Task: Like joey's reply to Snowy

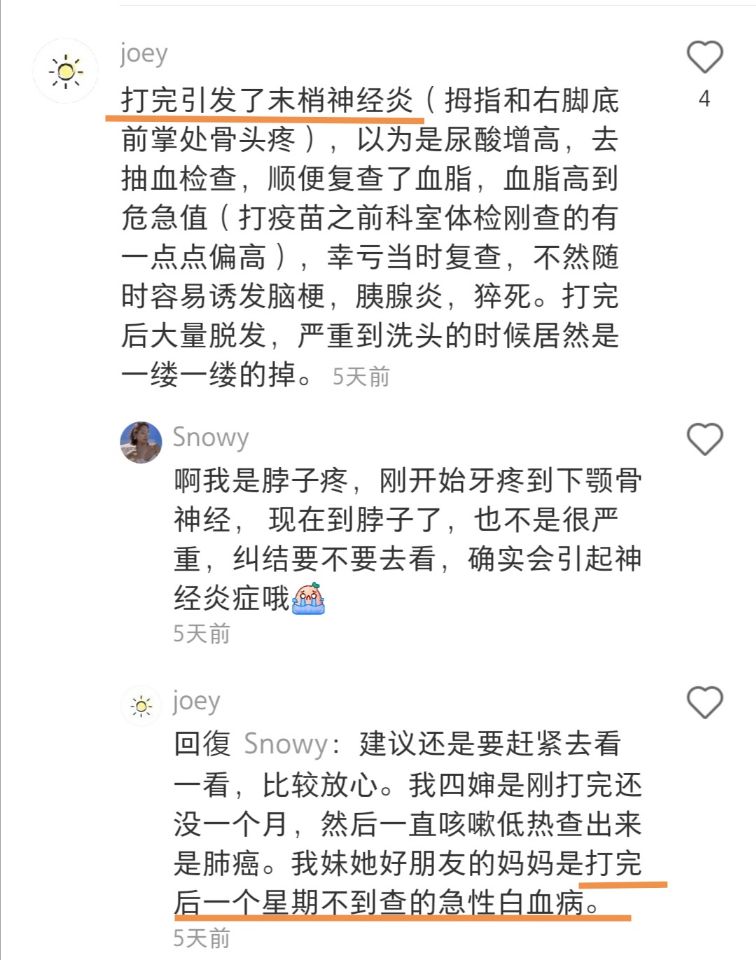Action: (x=705, y=703)
